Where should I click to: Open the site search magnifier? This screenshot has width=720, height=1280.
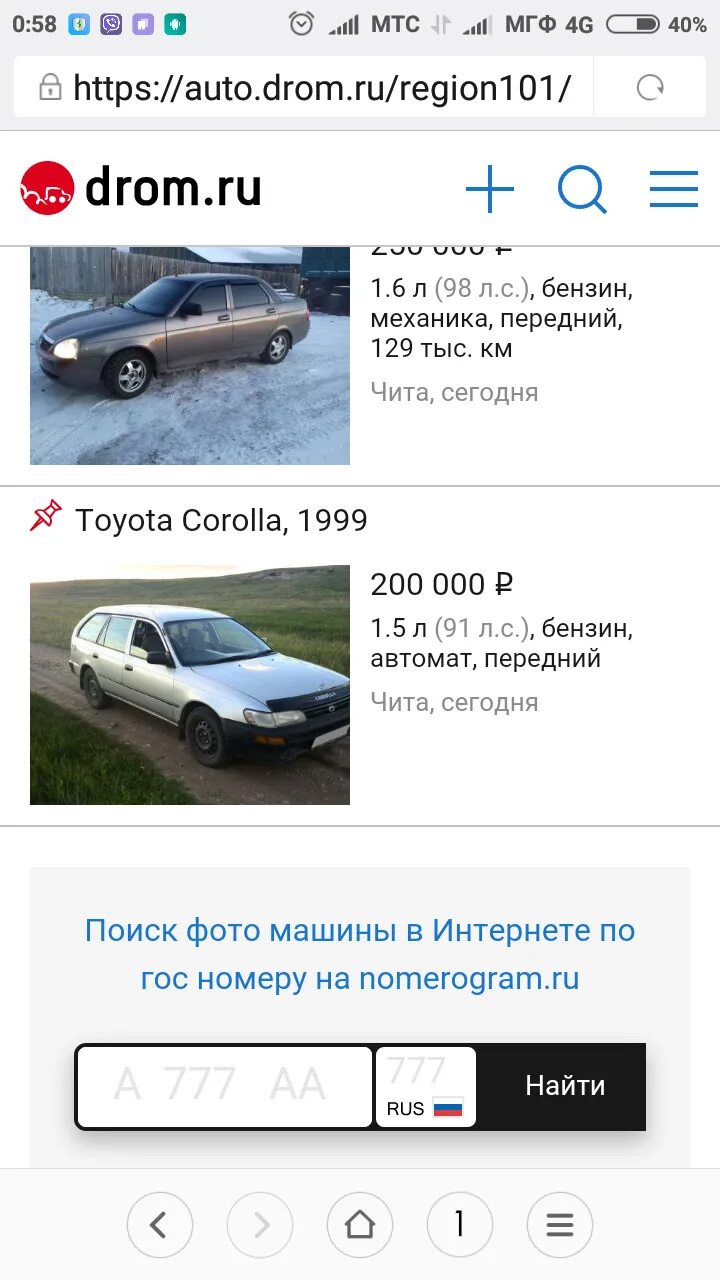[582, 189]
